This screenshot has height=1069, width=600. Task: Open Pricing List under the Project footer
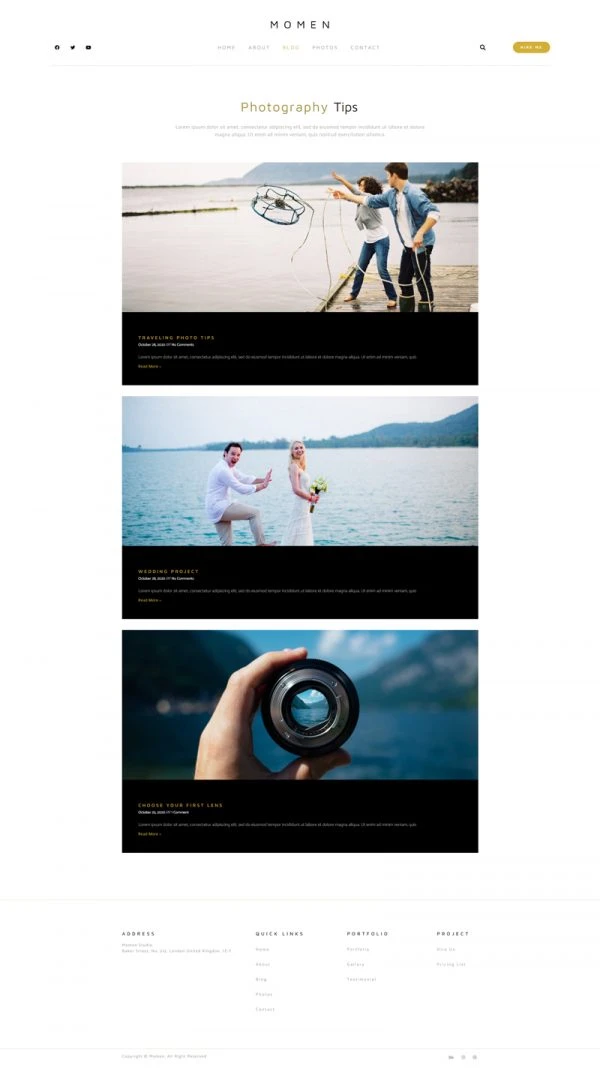pos(451,964)
